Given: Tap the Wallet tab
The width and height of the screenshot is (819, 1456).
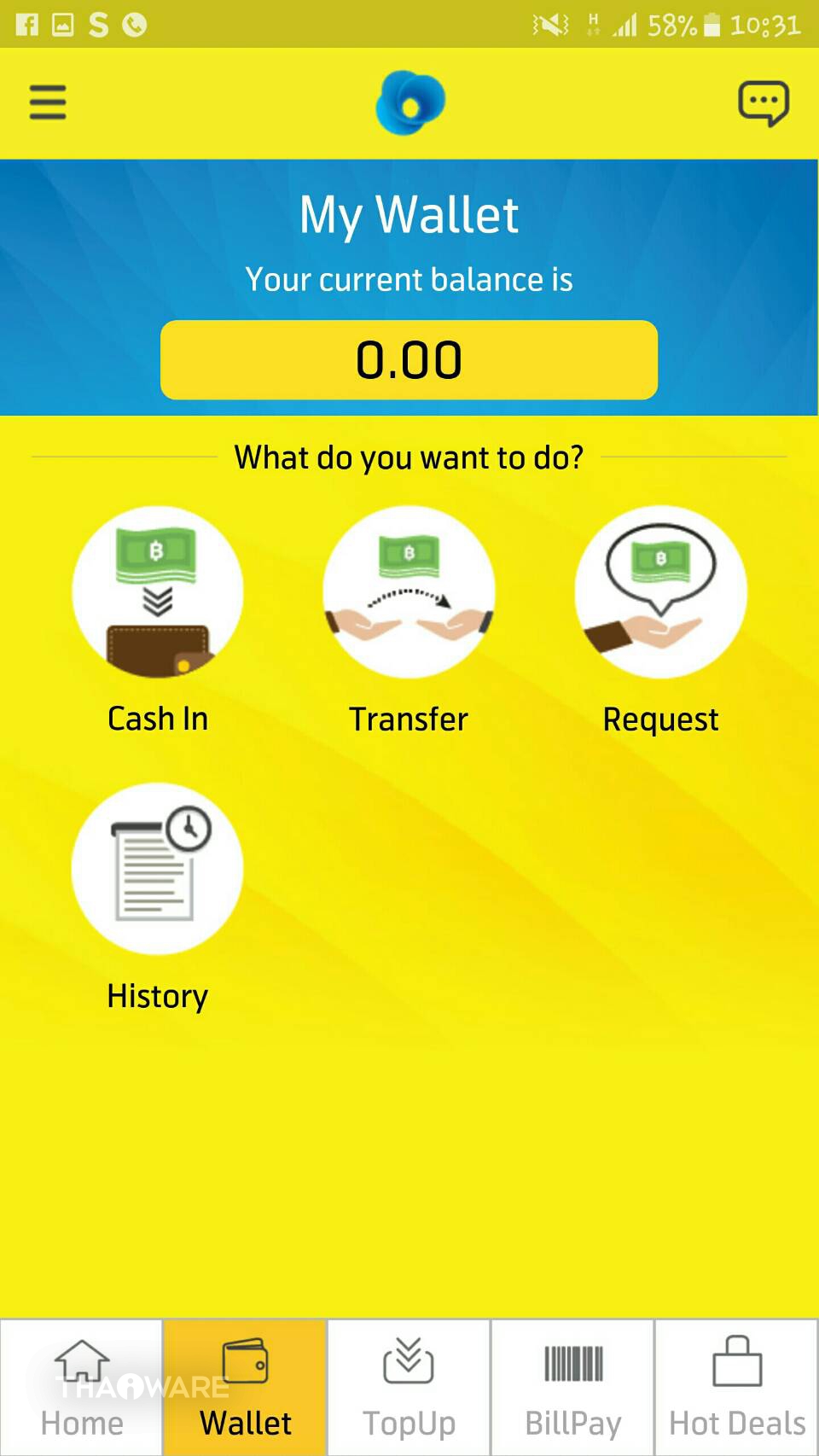Looking at the screenshot, I should [246, 1387].
